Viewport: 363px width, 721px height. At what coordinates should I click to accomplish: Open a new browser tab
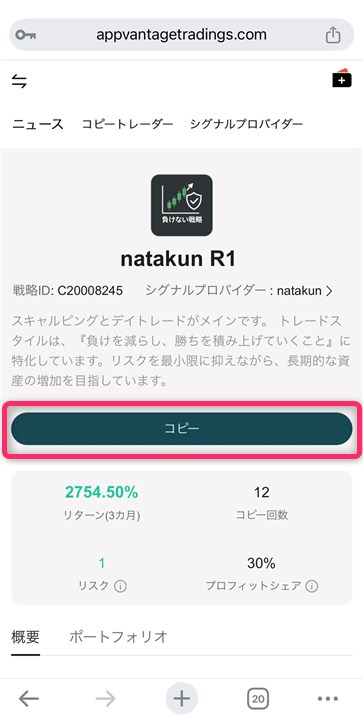[182, 699]
